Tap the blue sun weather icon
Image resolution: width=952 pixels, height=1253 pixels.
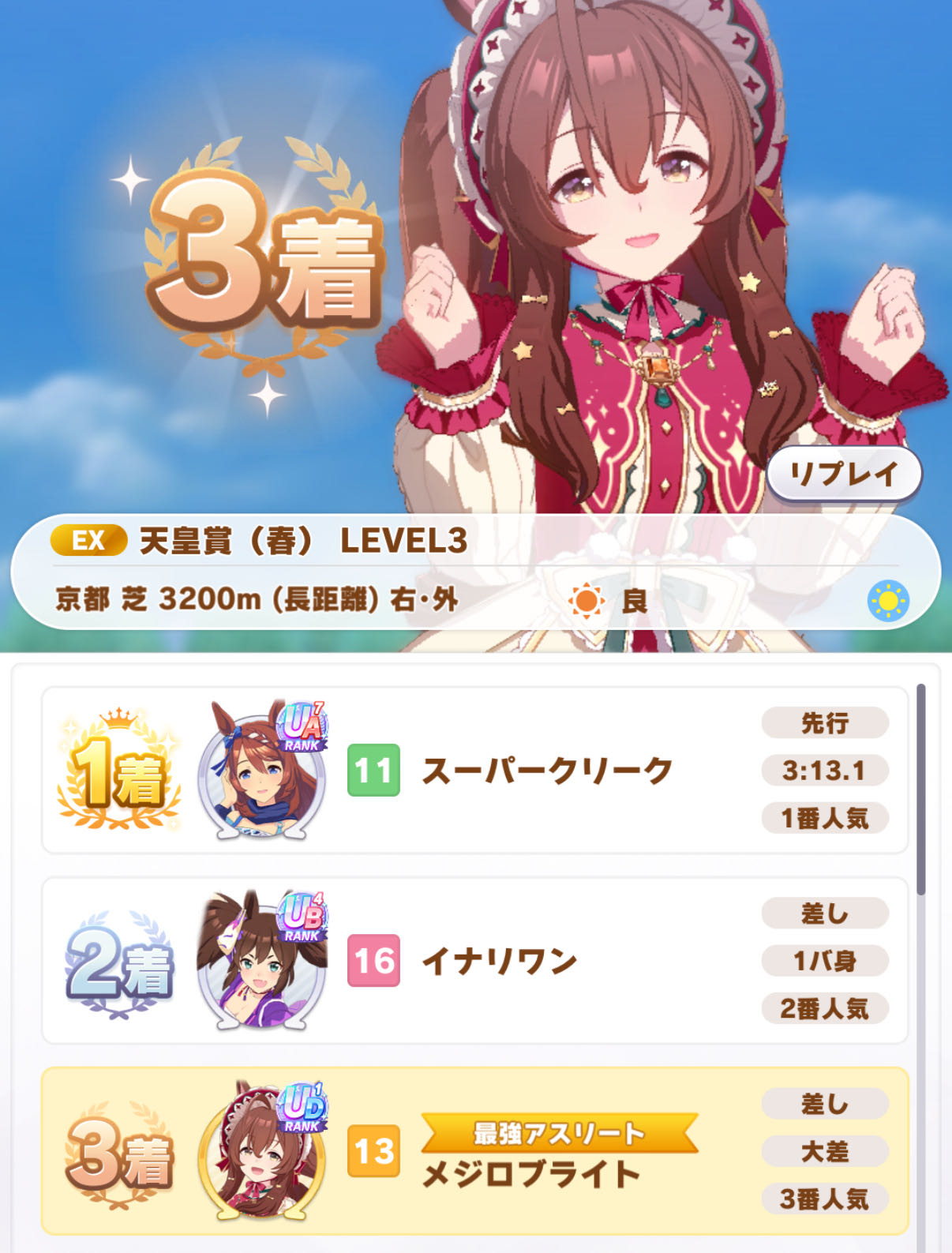[x=888, y=601]
